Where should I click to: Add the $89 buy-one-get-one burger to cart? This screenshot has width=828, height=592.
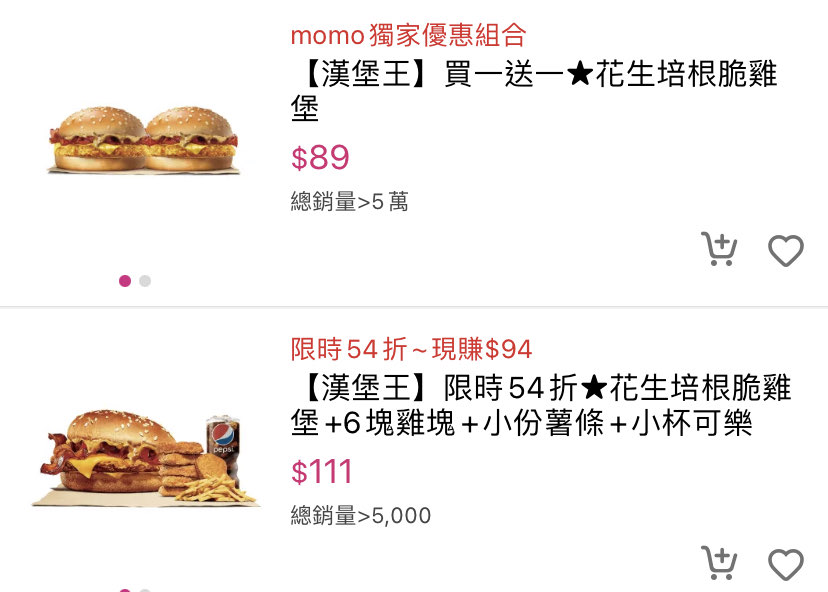click(718, 249)
